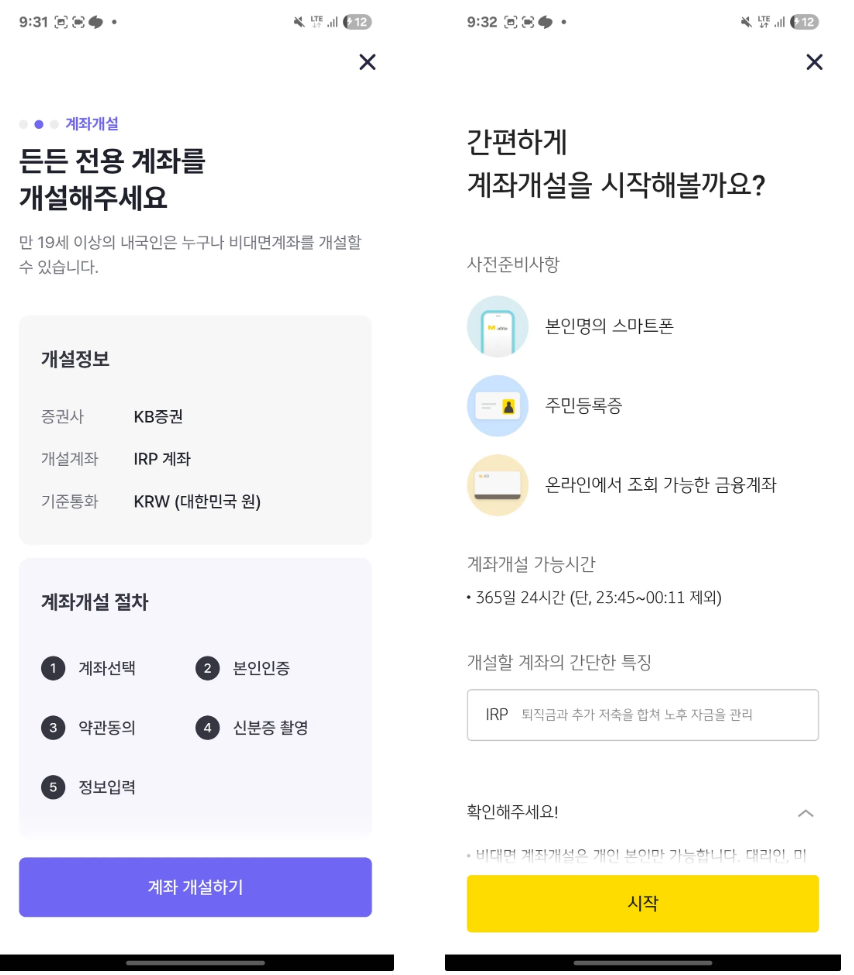
Task: Tap the yellow 시작 button
Action: pos(642,903)
